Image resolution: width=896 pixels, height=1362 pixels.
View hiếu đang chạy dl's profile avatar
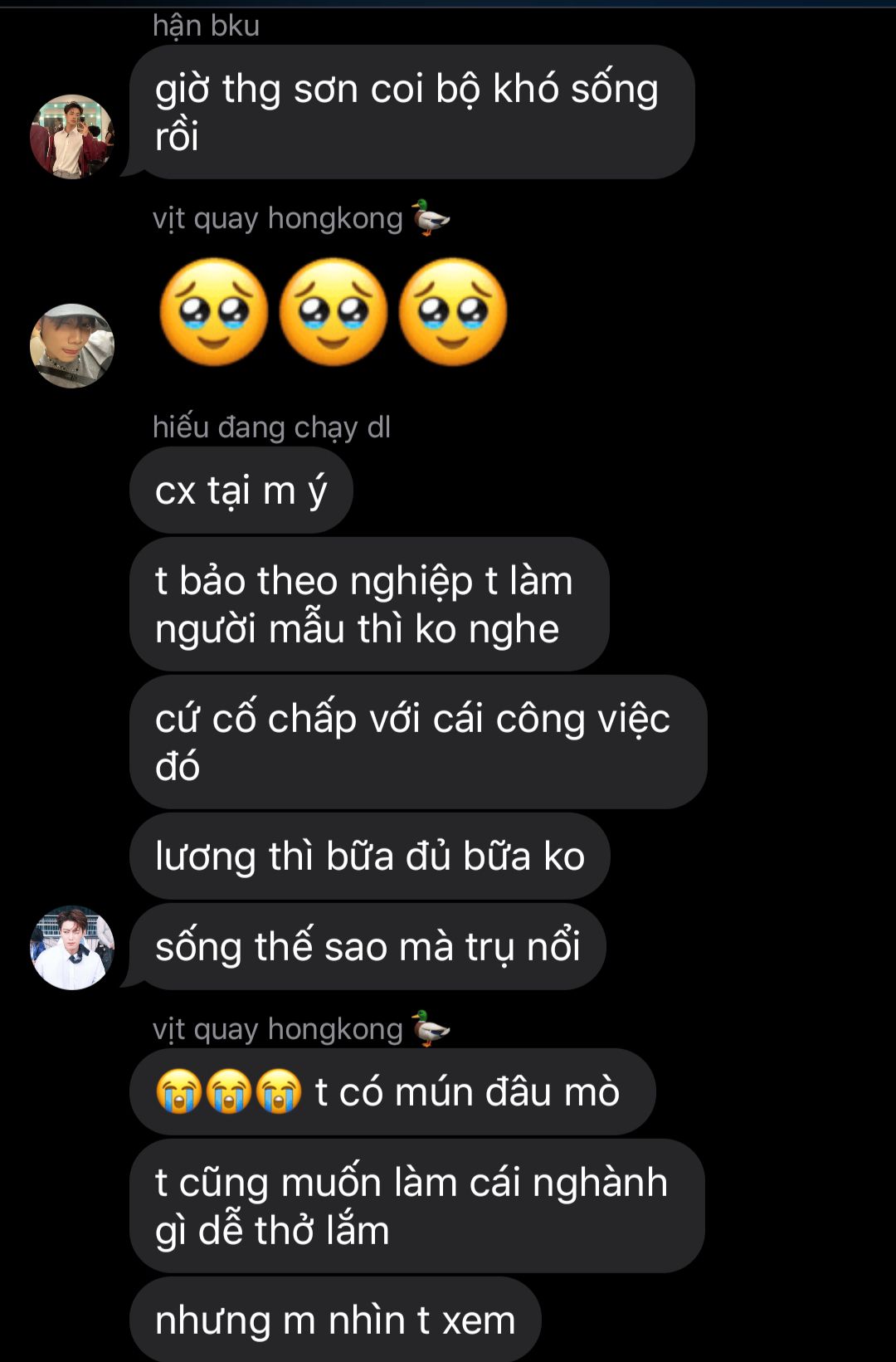coord(72,948)
